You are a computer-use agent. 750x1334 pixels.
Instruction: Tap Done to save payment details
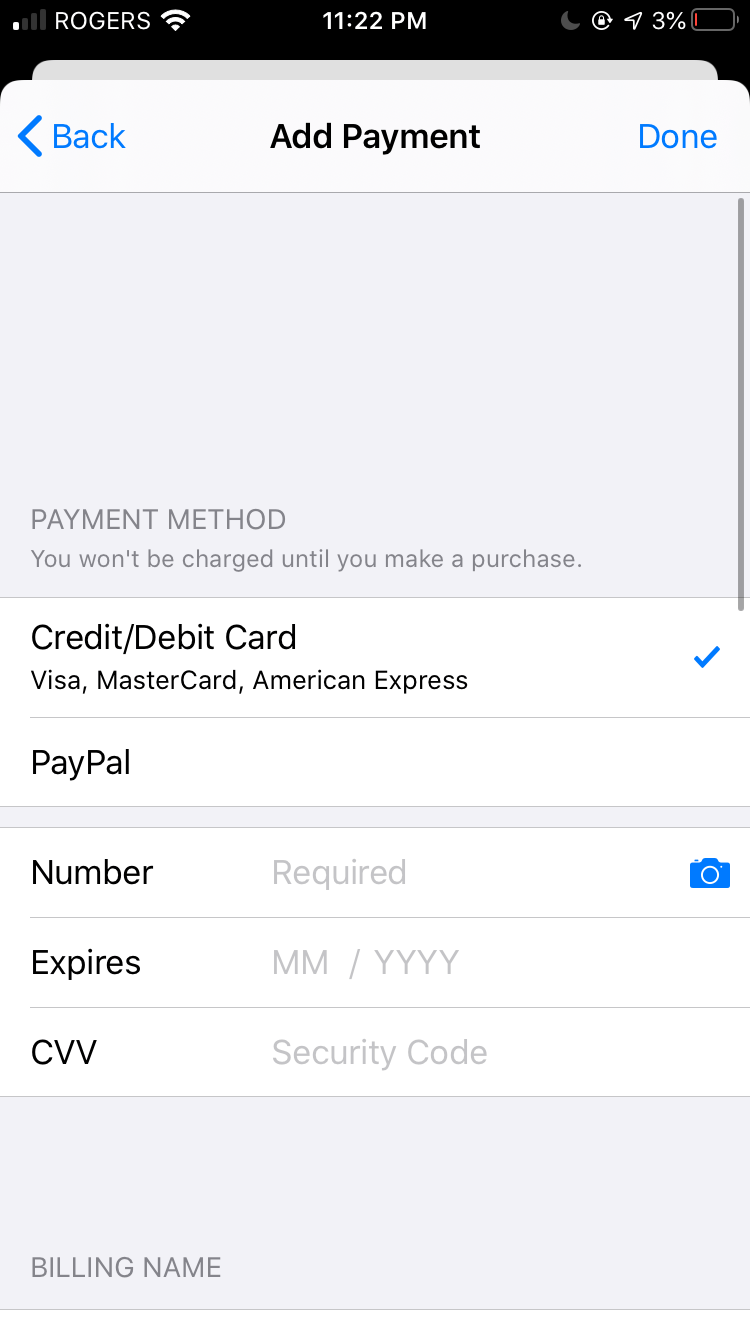click(677, 136)
